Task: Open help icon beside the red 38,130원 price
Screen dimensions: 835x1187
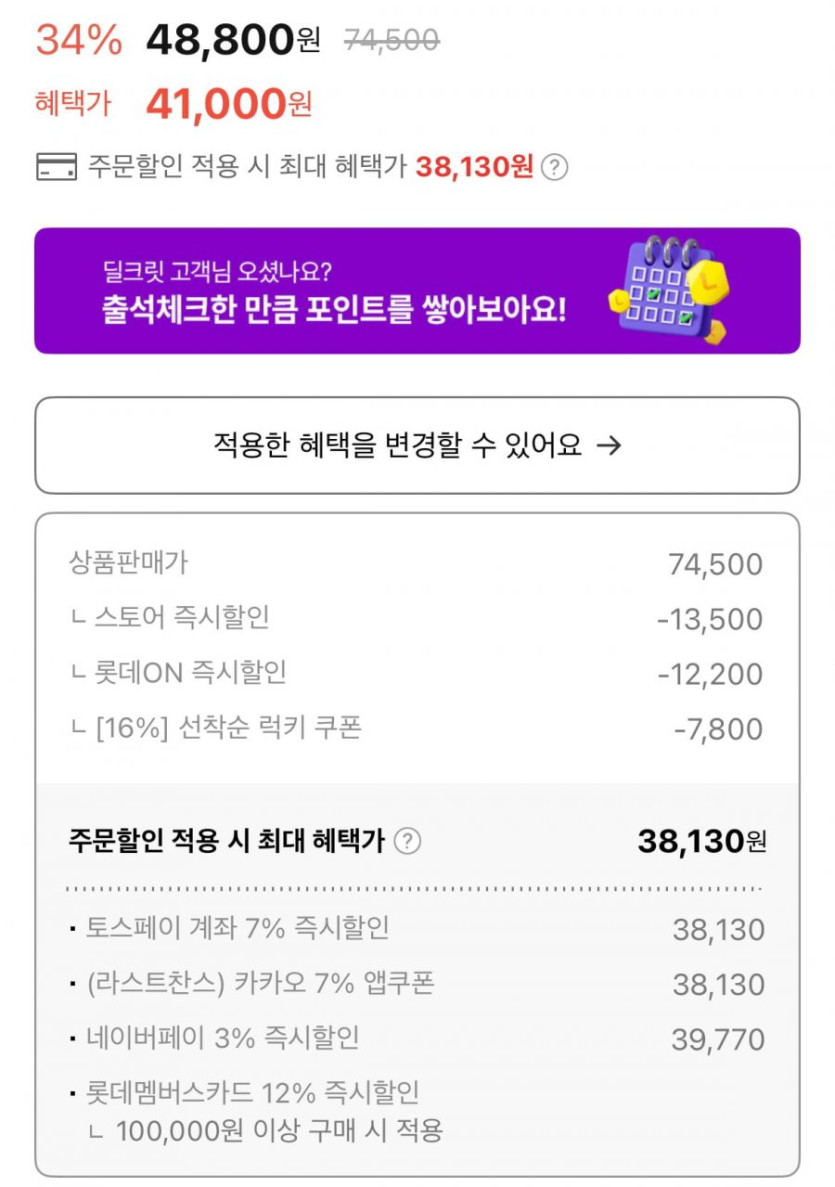Action: point(554,167)
